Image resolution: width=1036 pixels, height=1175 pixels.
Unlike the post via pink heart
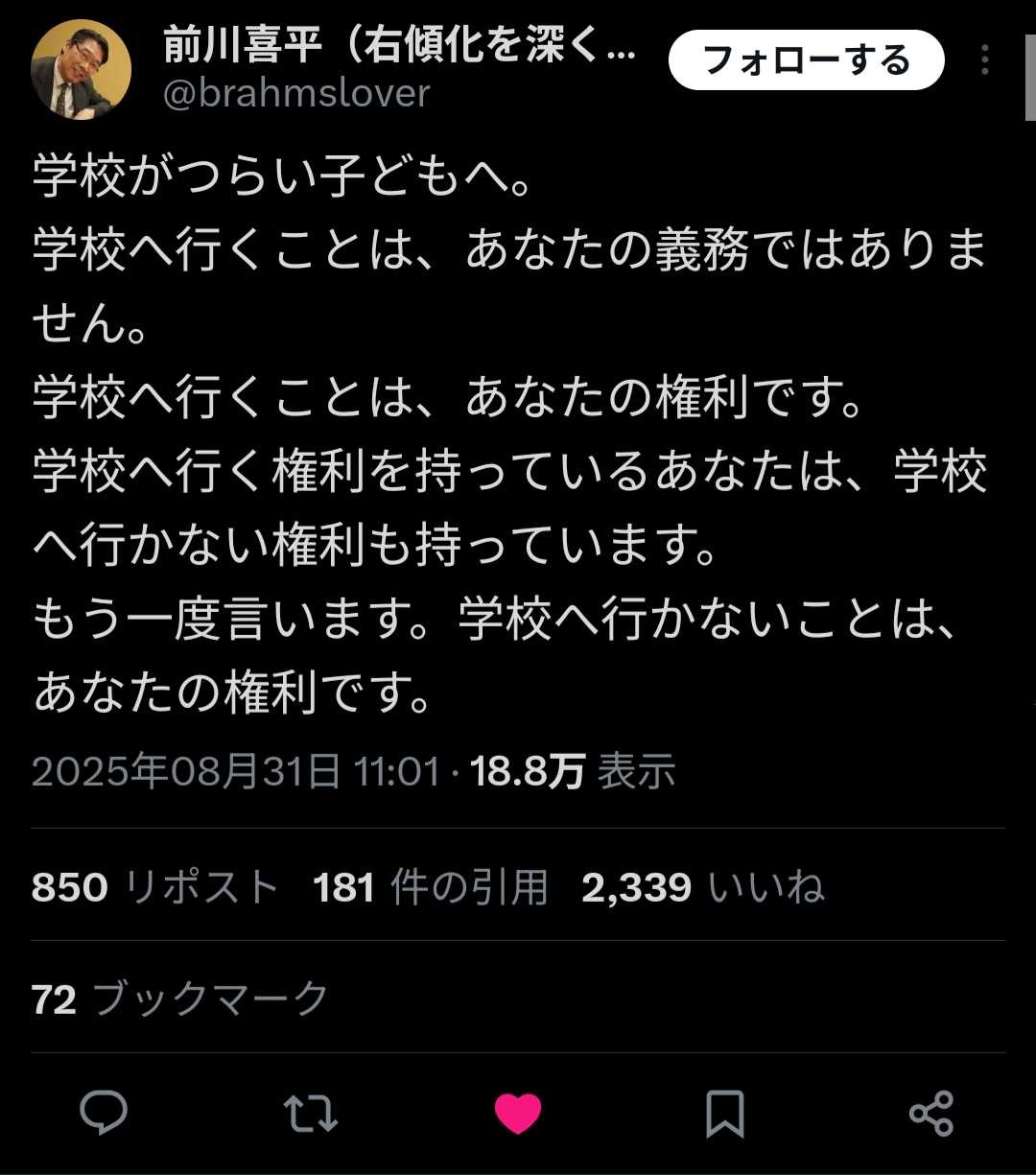pos(518,1114)
